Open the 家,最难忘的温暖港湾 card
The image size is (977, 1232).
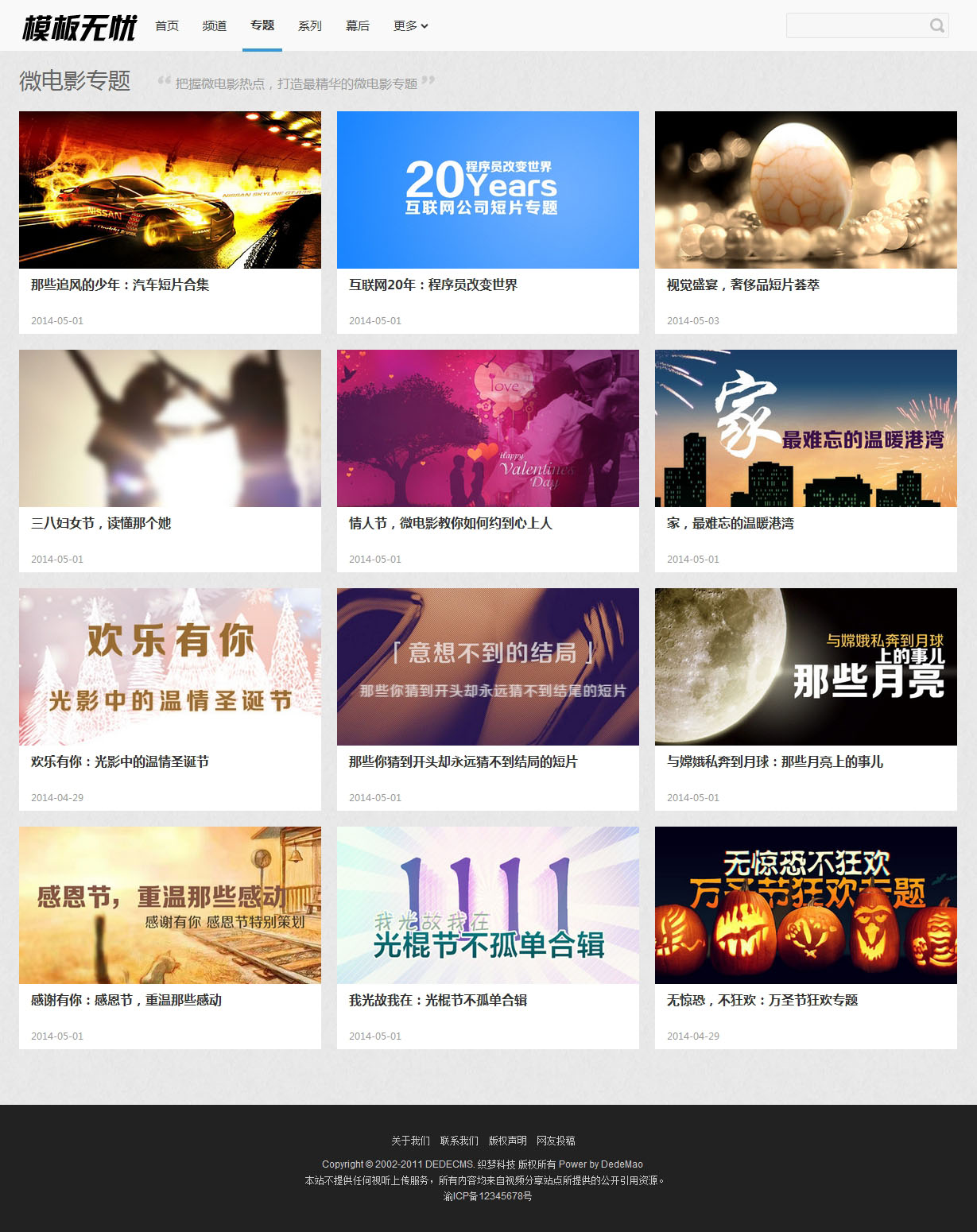coord(805,428)
